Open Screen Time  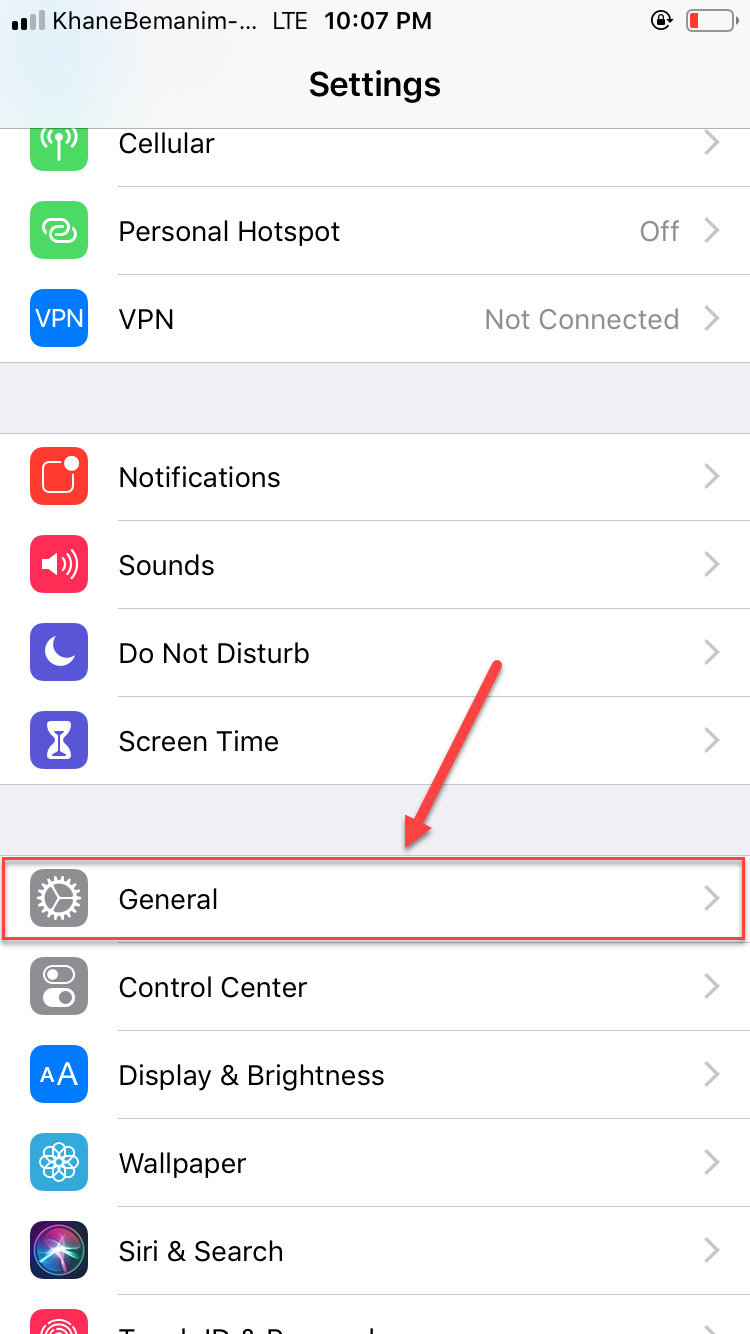pos(375,741)
